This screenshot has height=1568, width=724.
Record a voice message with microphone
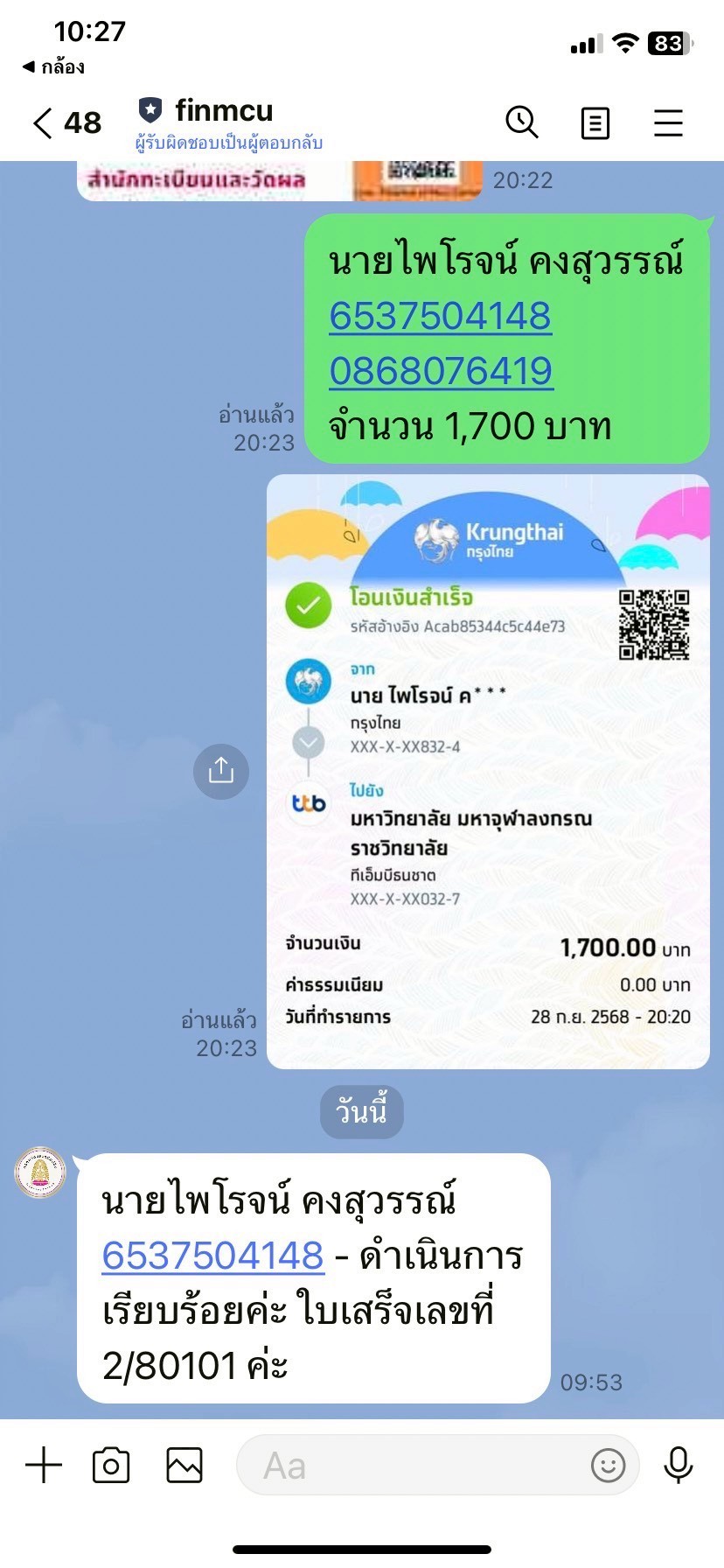click(679, 1465)
